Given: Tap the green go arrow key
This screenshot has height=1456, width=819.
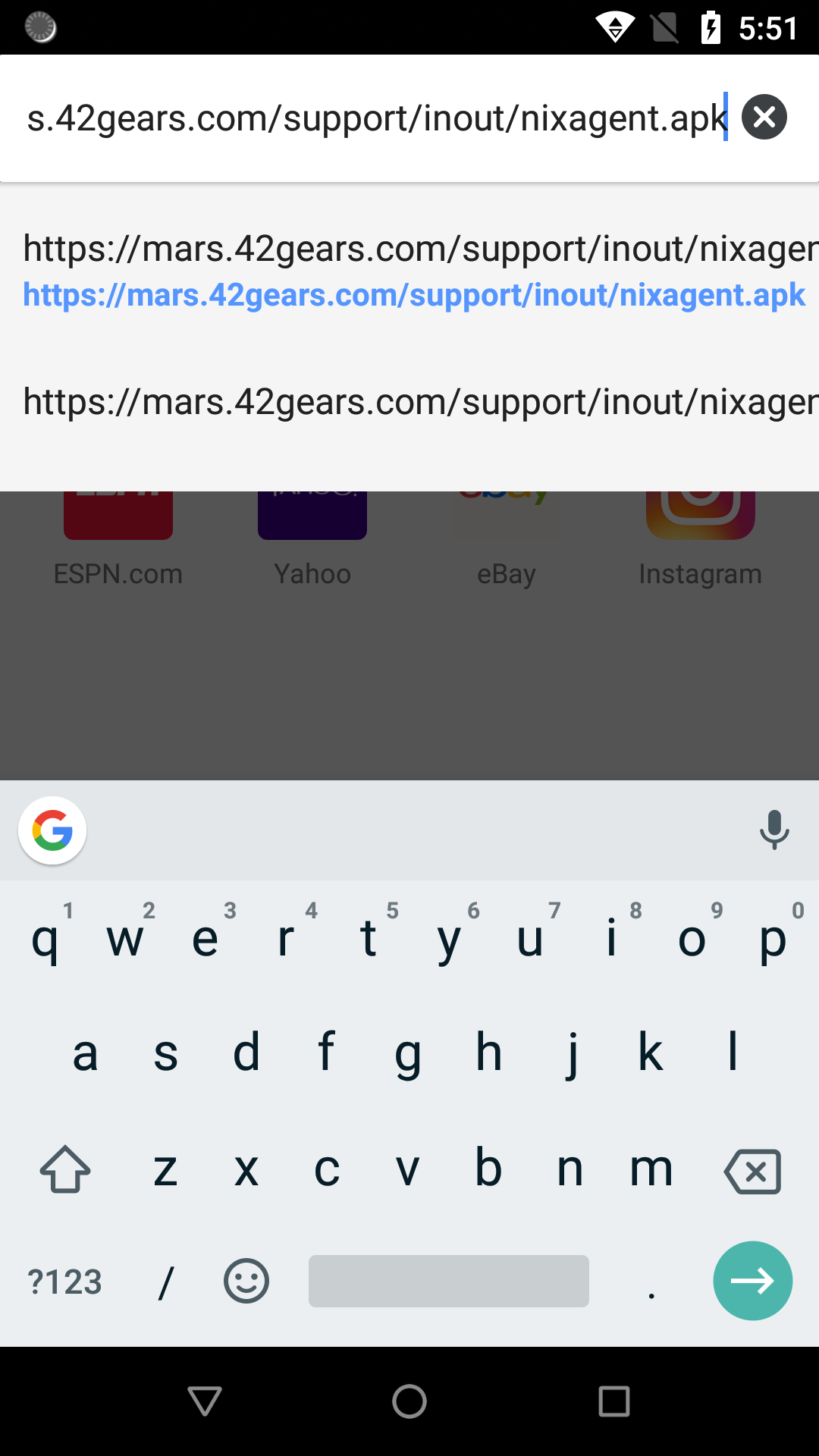Looking at the screenshot, I should click(752, 1281).
